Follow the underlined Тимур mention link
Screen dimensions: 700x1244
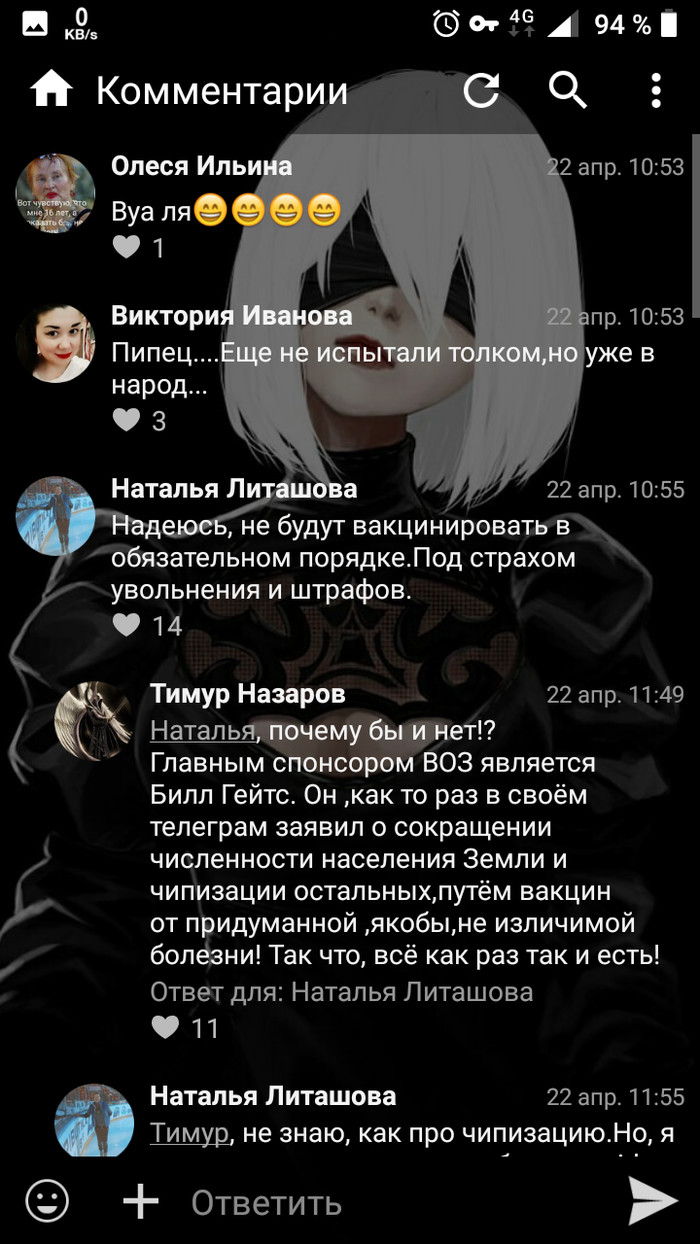pos(189,1133)
